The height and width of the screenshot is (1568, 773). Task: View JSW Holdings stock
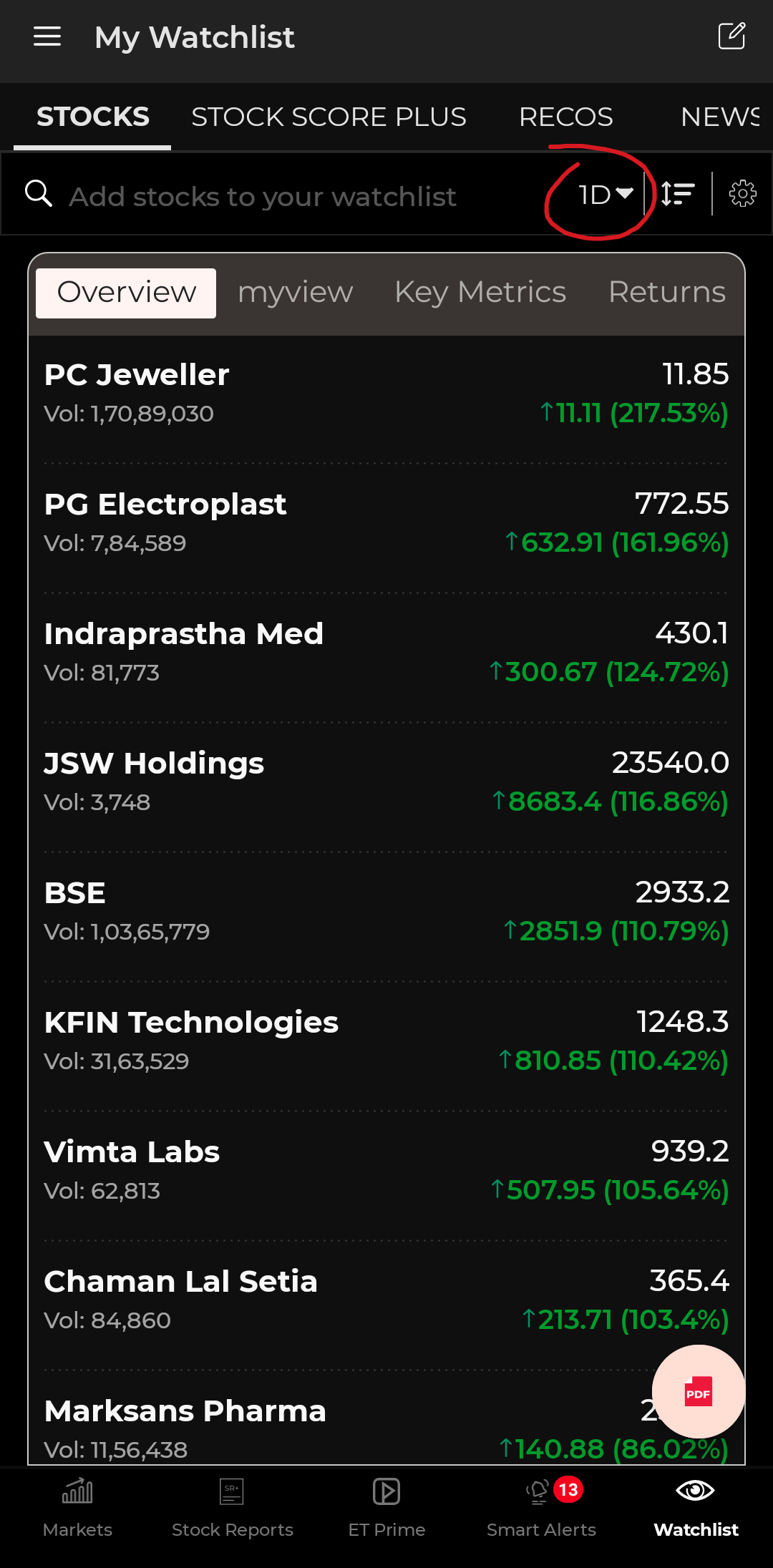click(x=386, y=782)
